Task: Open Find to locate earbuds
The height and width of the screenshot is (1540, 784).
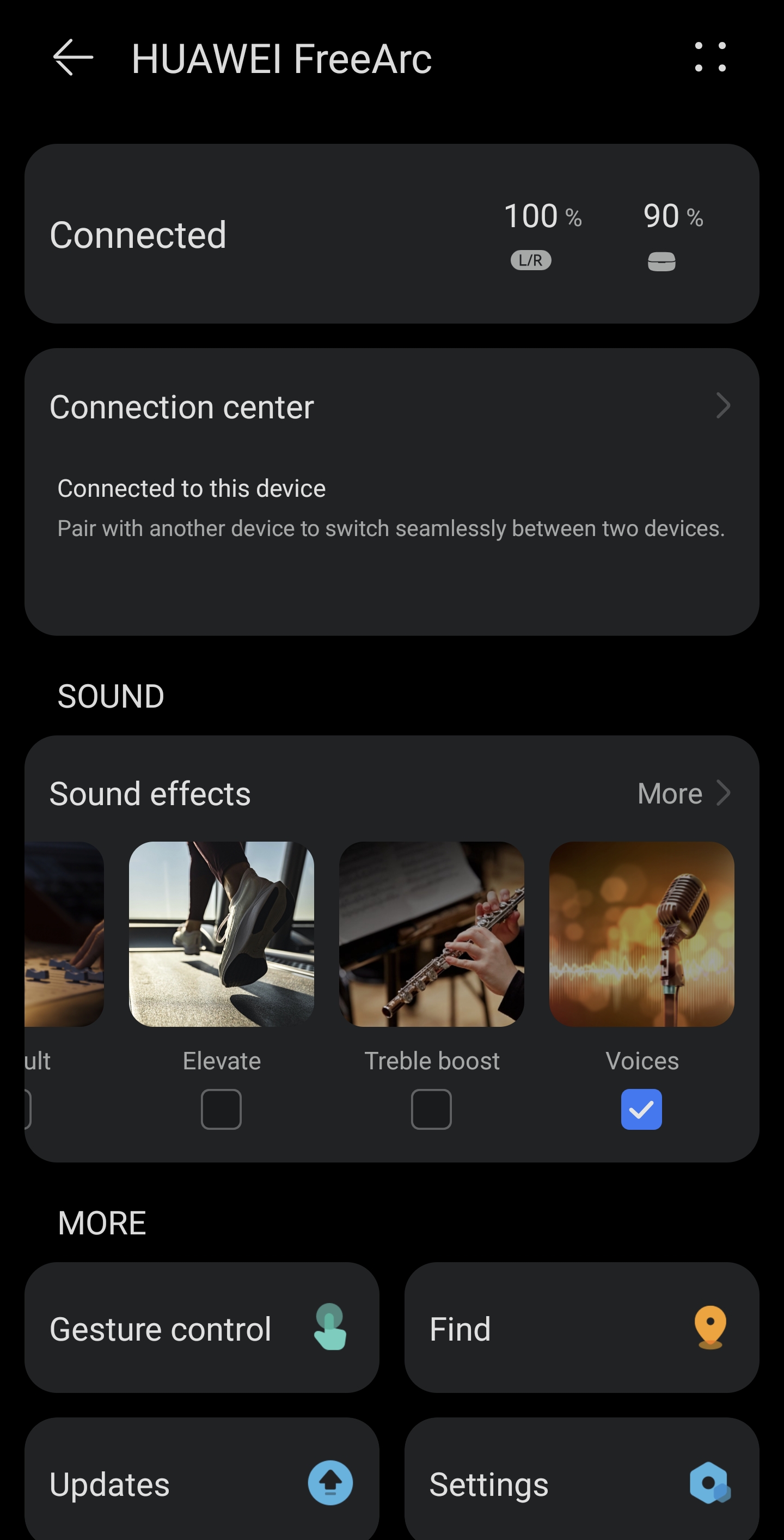Action: (581, 1329)
